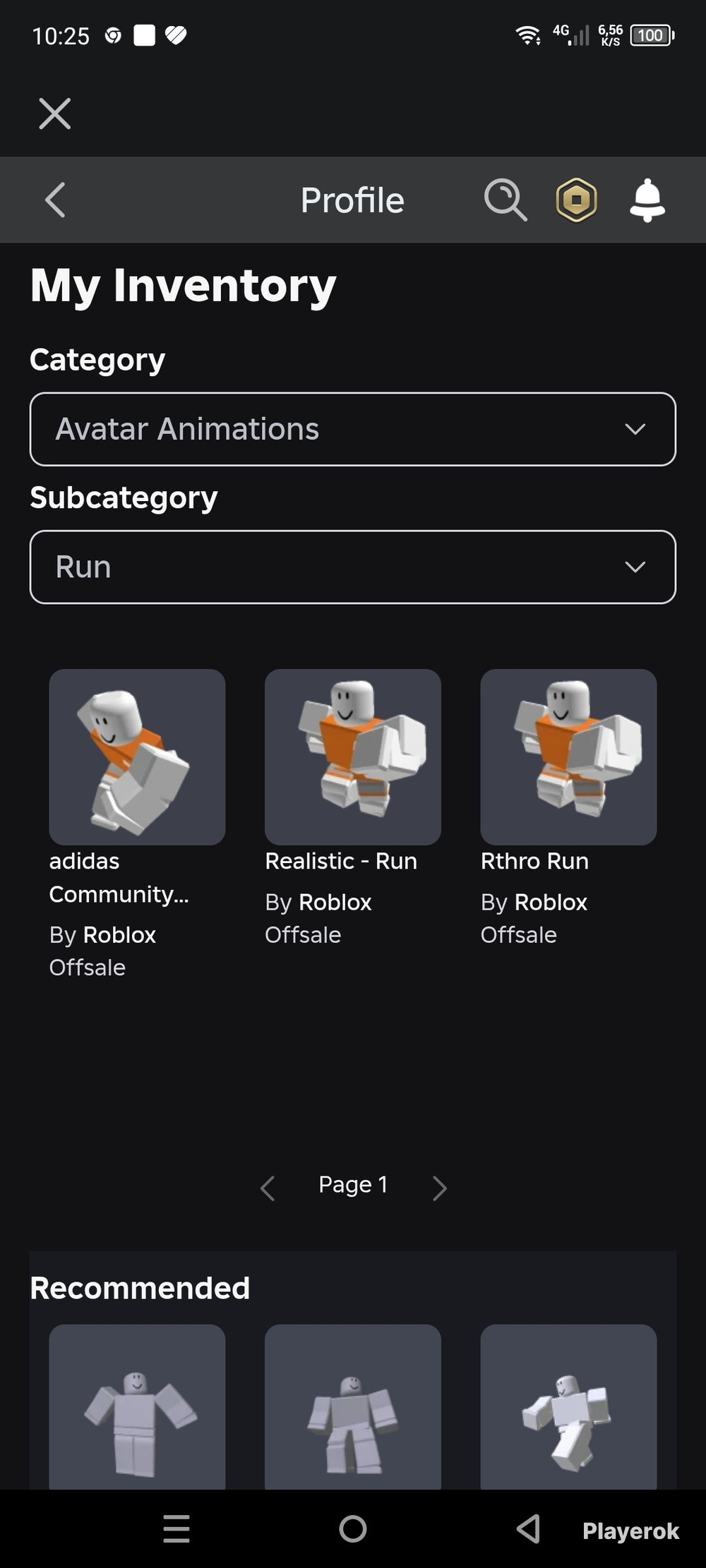This screenshot has width=706, height=1568.
Task: Tap the system home button
Action: [353, 1529]
